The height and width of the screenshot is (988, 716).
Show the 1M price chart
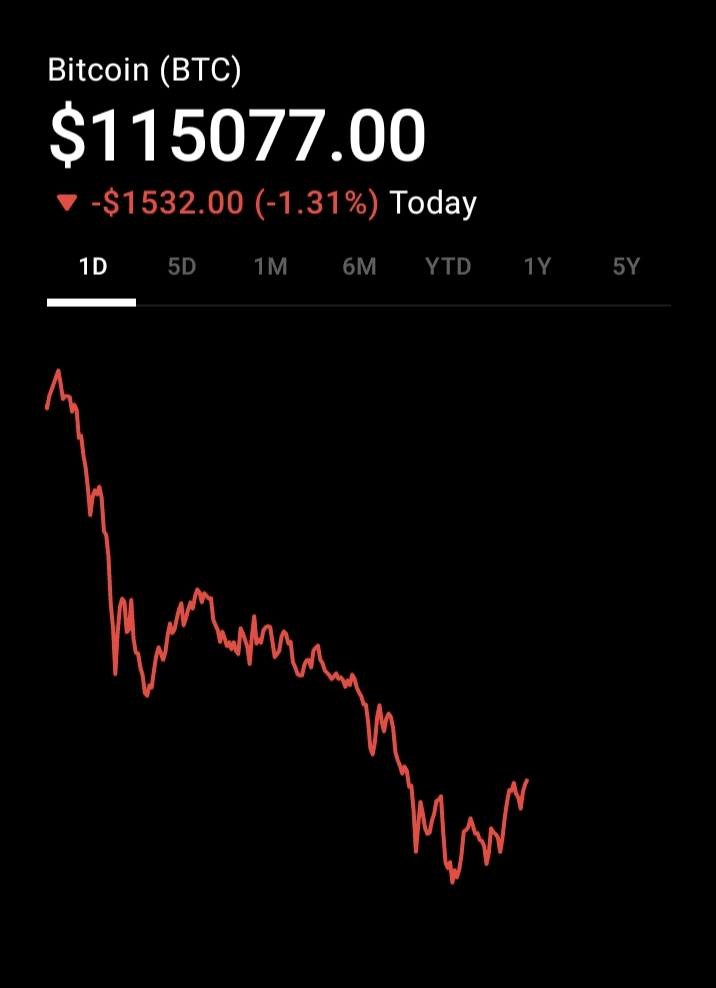click(x=270, y=268)
